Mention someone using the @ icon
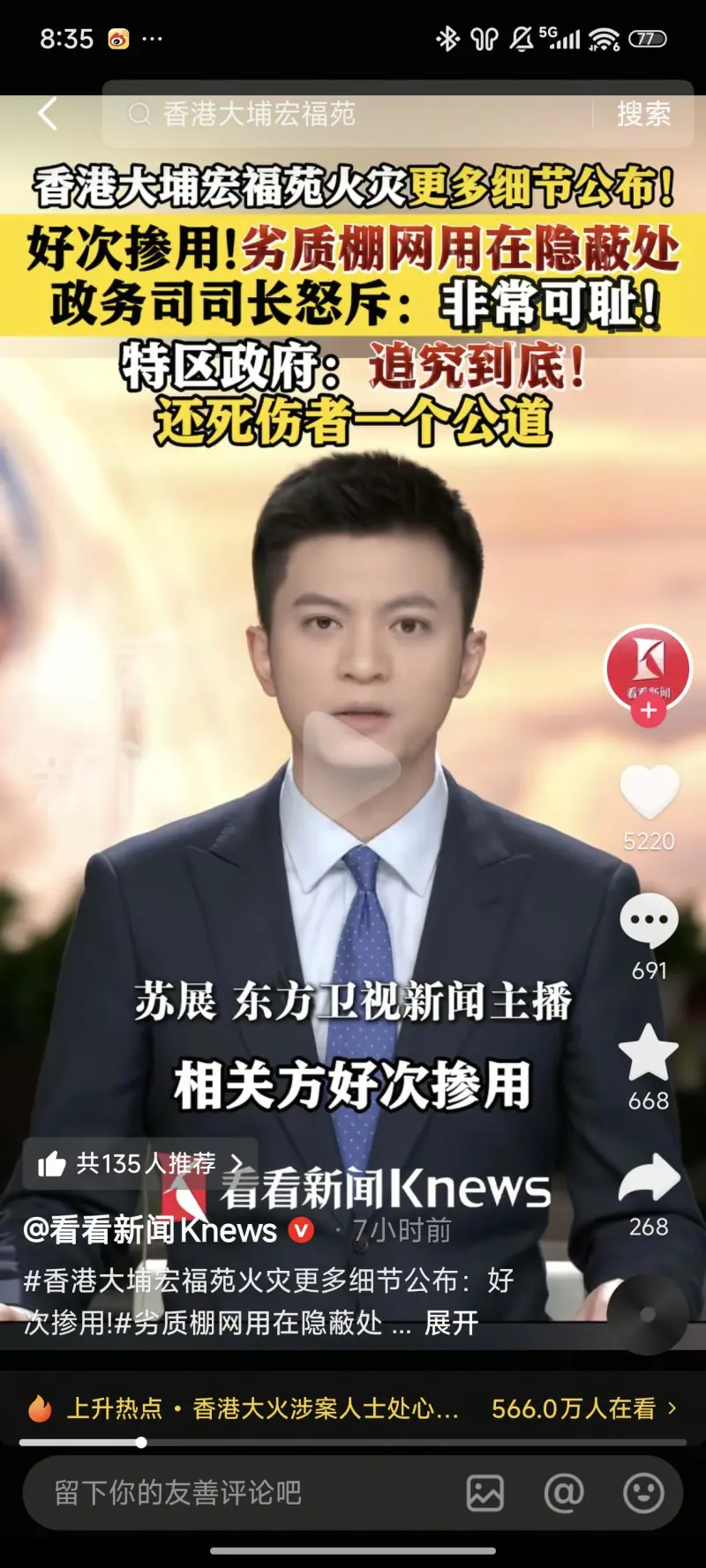 point(564,1492)
